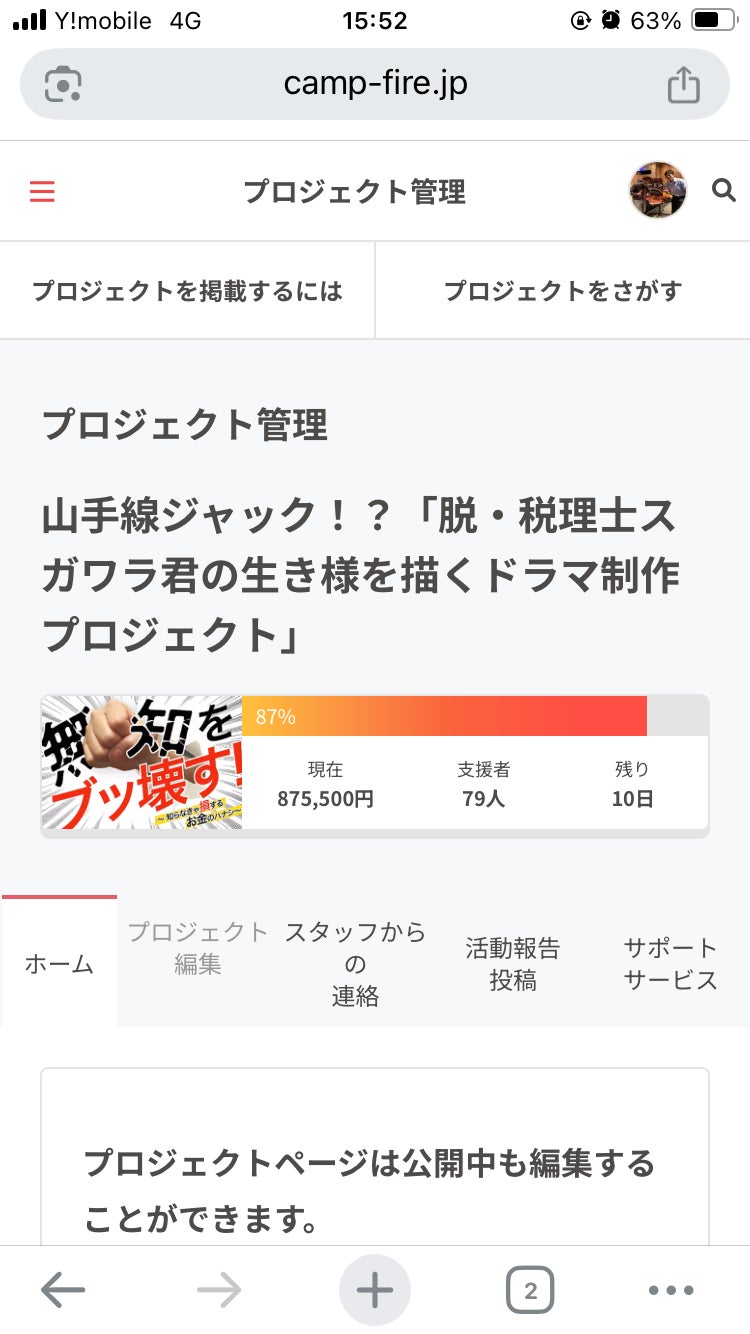Open the browser three-dot menu

point(671,1291)
